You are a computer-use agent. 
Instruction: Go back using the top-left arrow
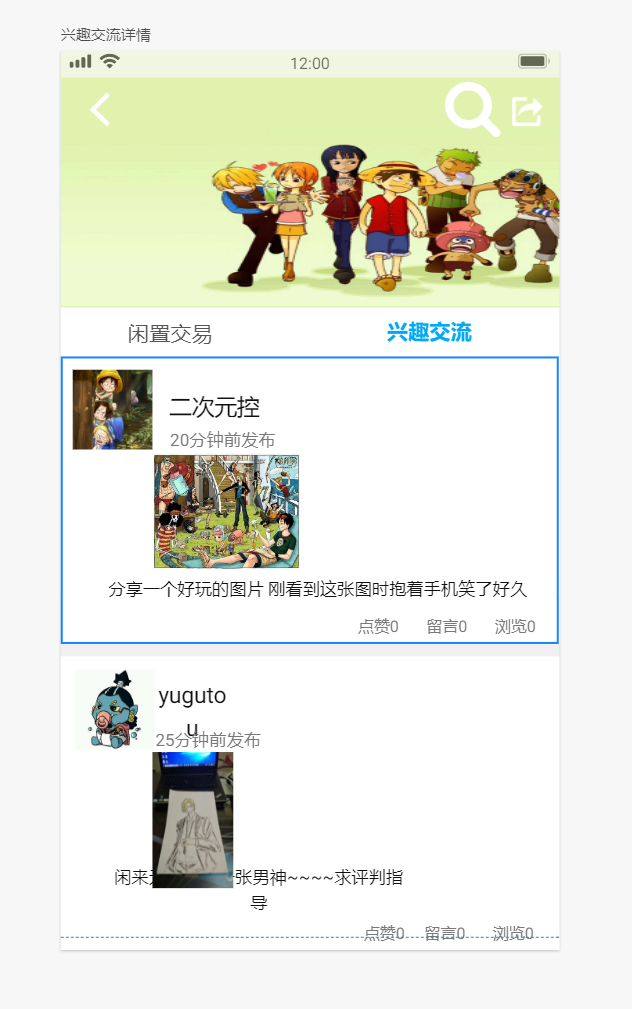99,109
